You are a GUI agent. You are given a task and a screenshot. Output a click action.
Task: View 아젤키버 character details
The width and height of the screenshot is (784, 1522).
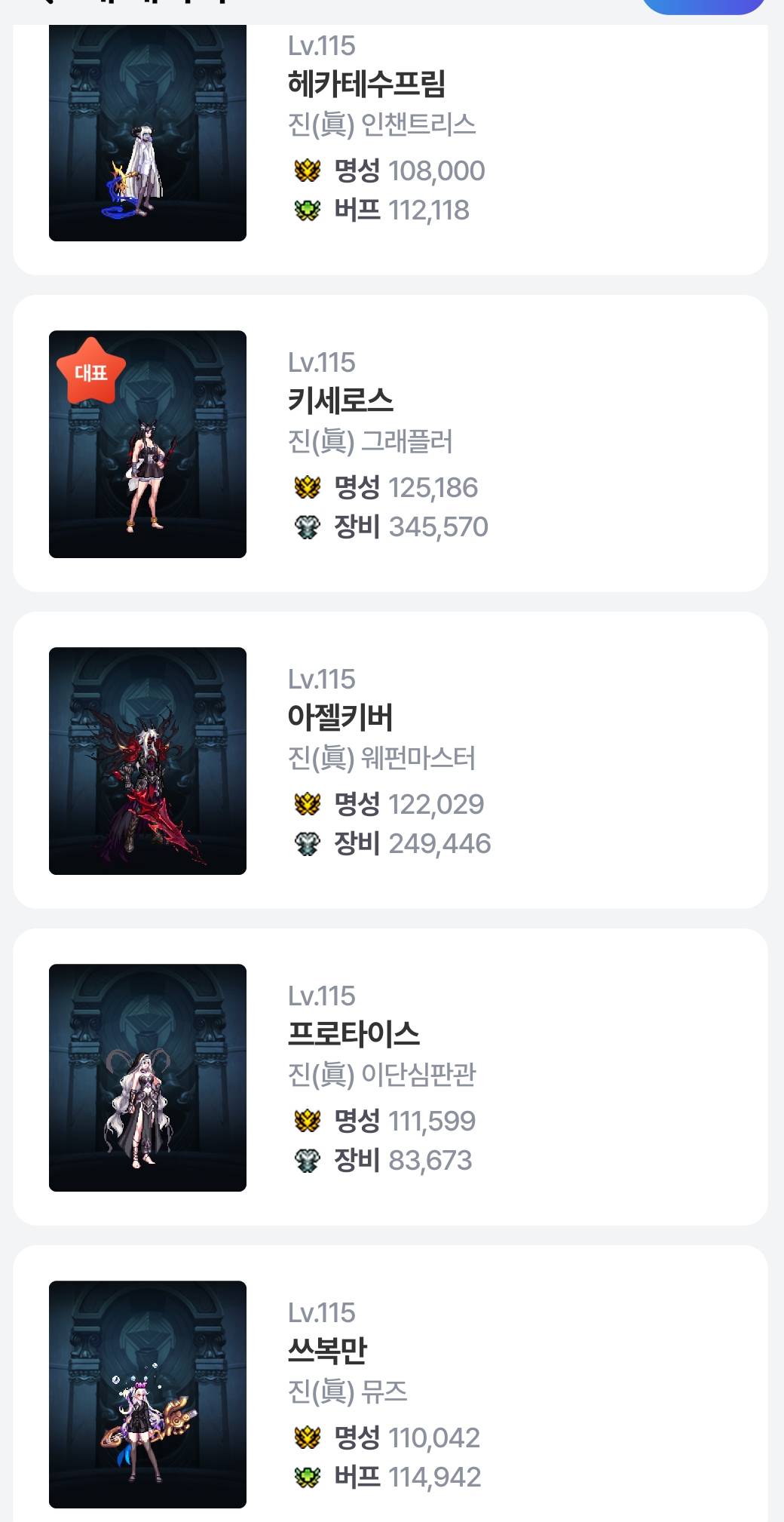pos(390,760)
